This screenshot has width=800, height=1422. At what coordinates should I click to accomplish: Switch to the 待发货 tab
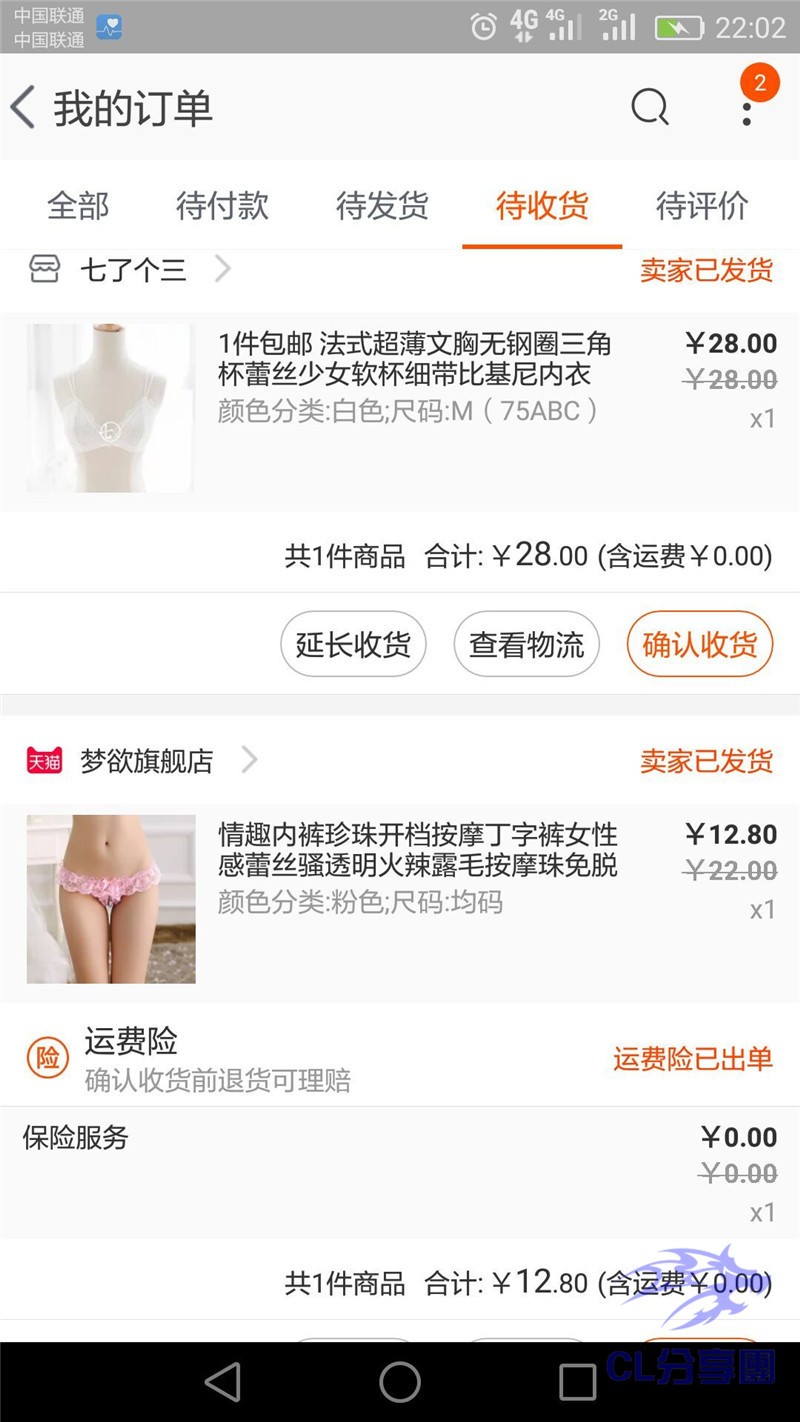click(382, 206)
